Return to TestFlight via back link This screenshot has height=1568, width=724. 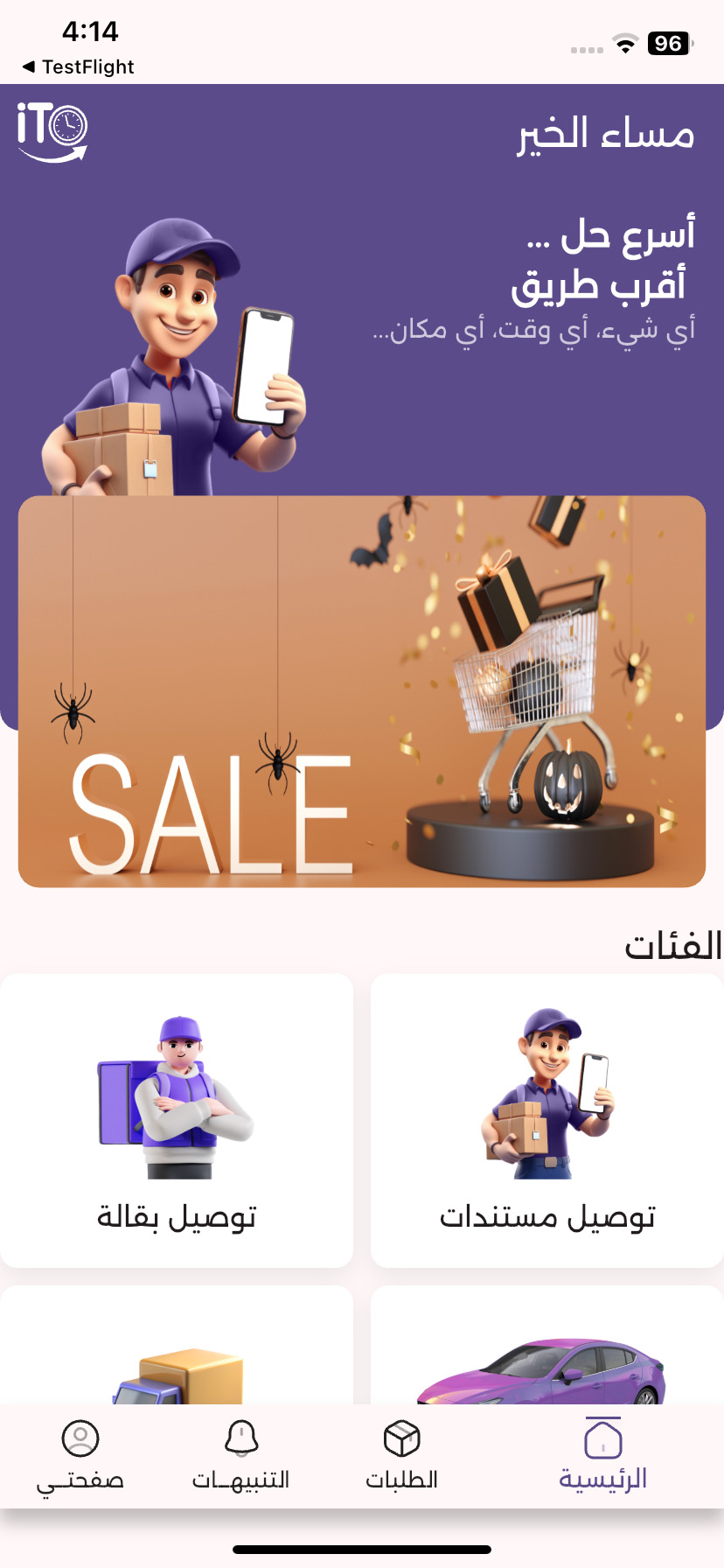tap(79, 66)
